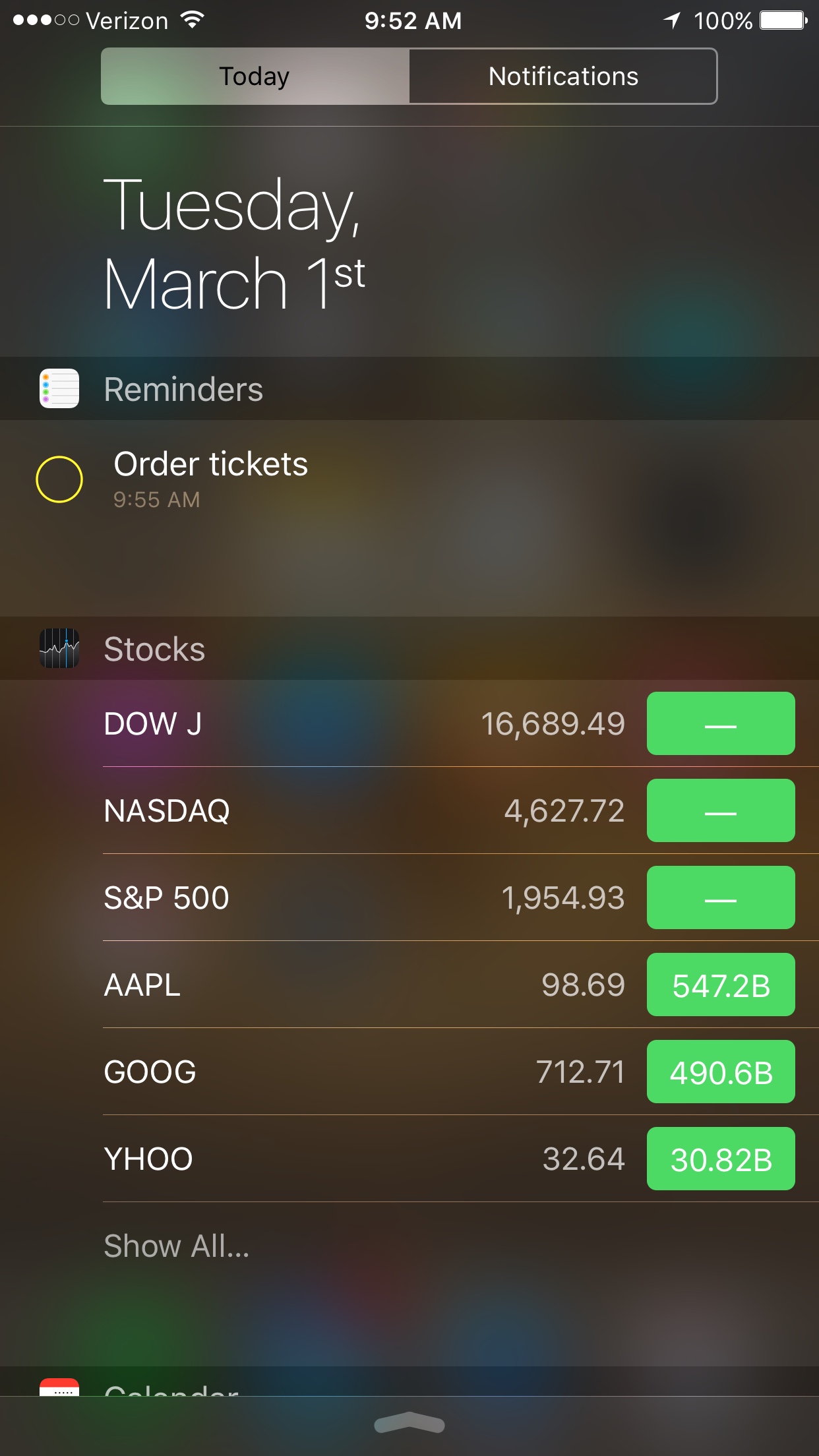Image resolution: width=819 pixels, height=1456 pixels.
Task: Toggle the AAPL 547.2B value badge
Action: click(721, 985)
